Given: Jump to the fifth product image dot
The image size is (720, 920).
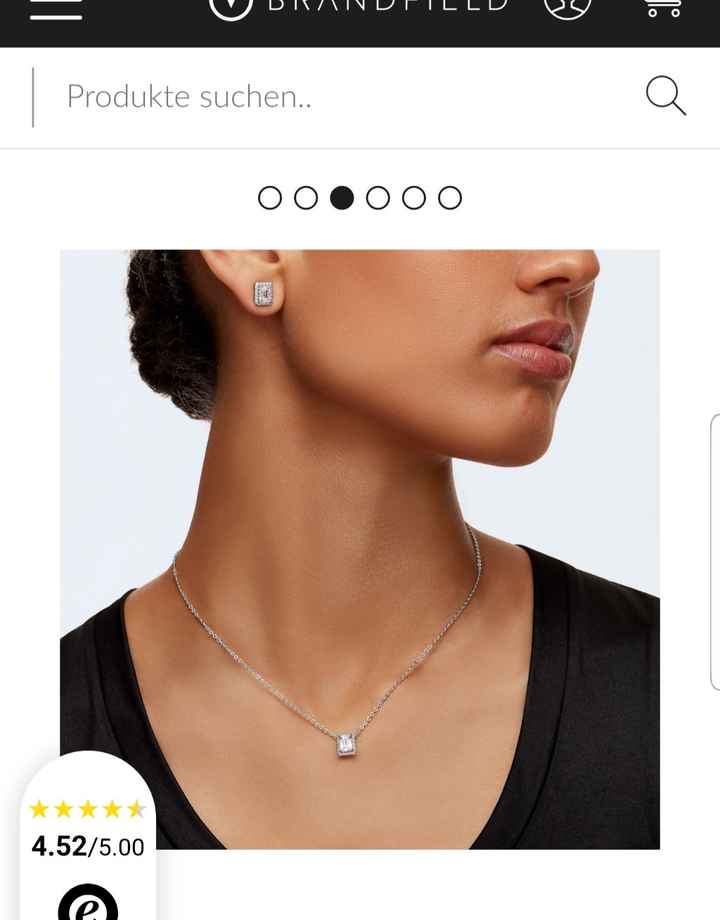Looking at the screenshot, I should tap(414, 198).
